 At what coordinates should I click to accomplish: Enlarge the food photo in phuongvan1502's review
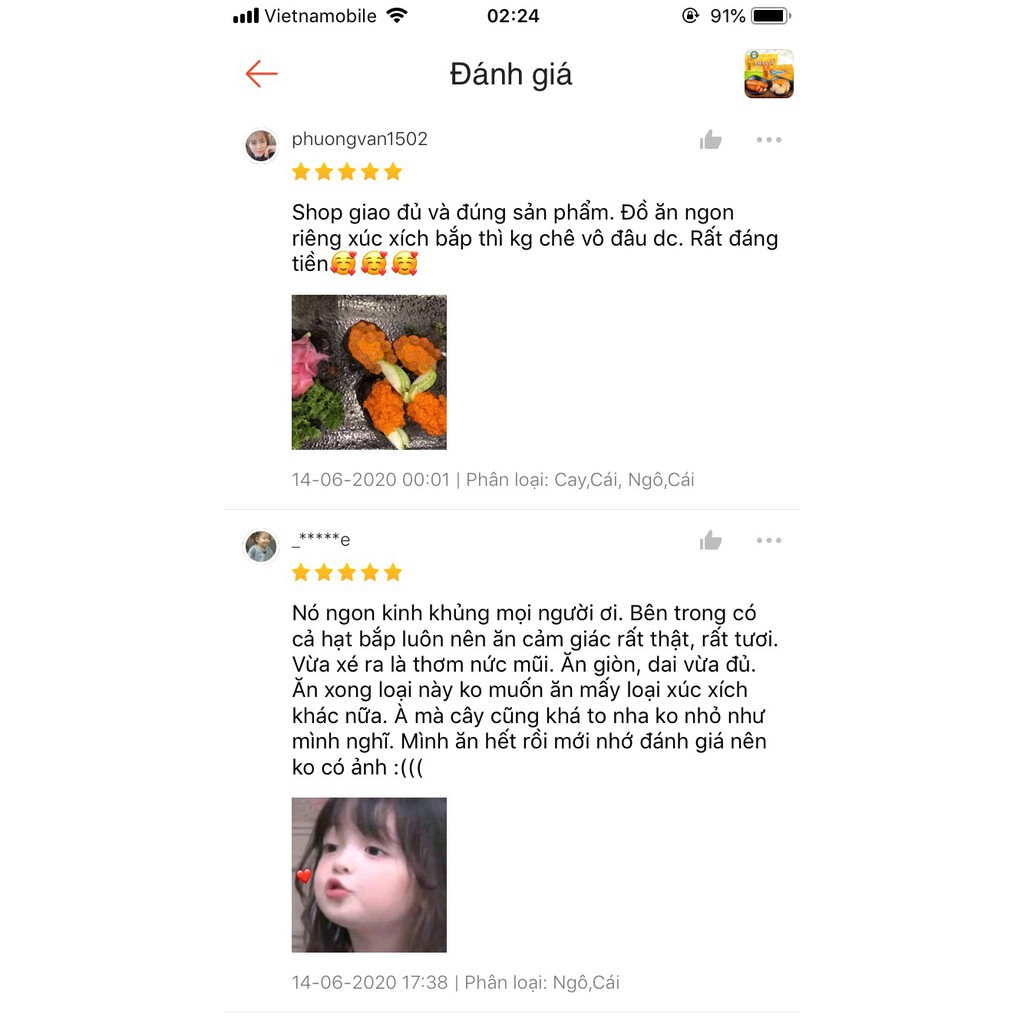[x=369, y=372]
